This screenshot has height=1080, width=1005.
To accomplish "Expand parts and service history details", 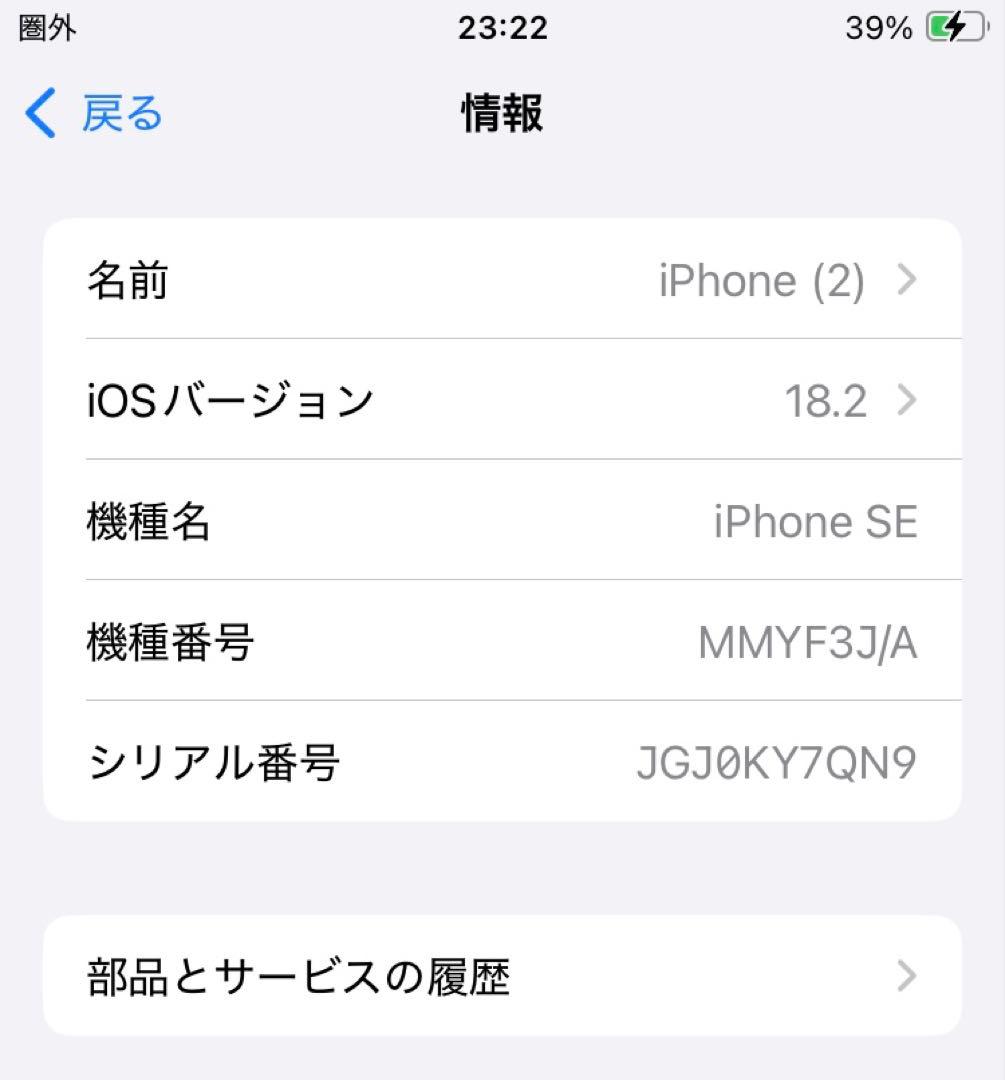I will (500, 975).
